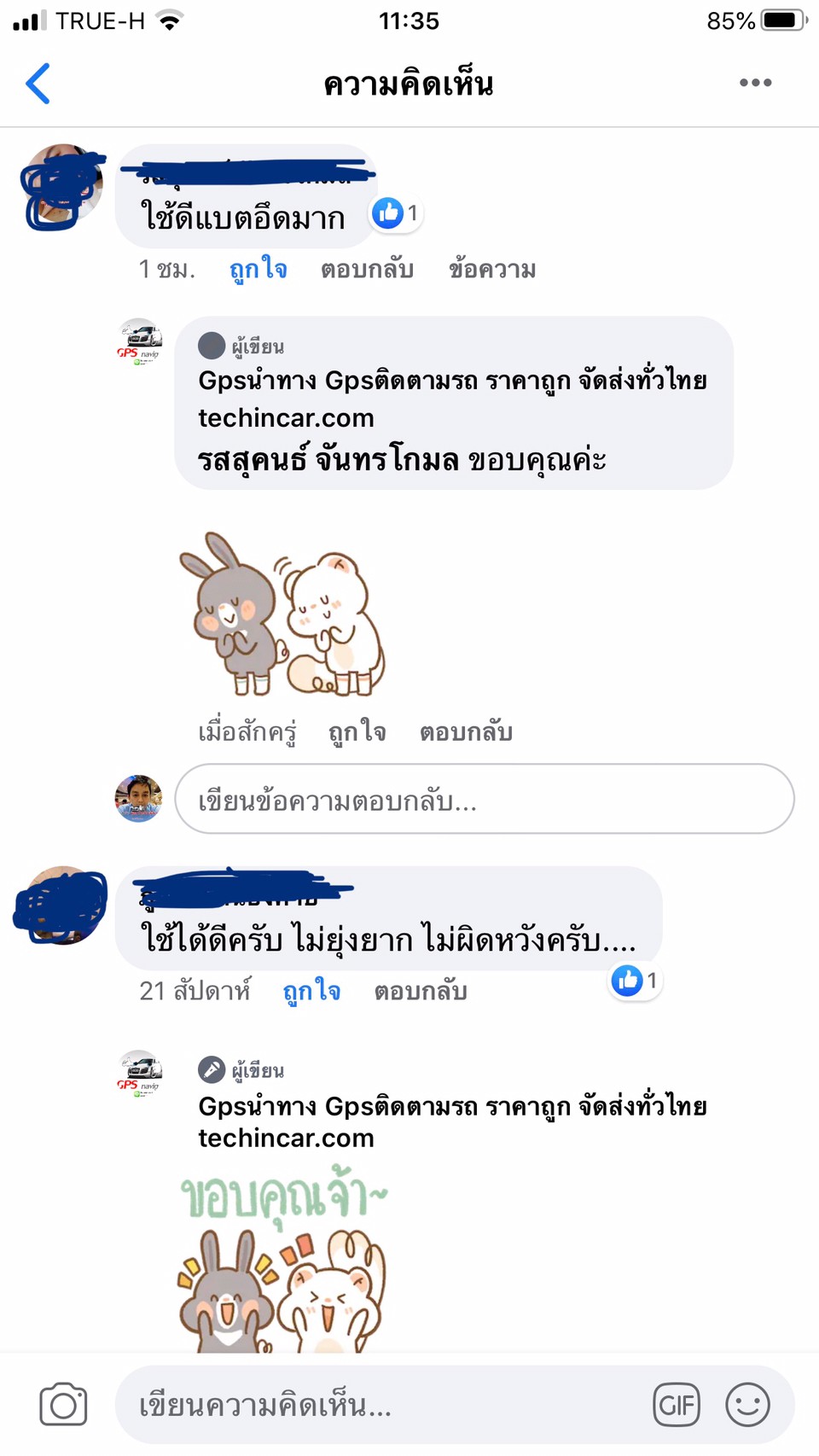Tap ตอบกลับ under the 21 สัปดาห์ comment
The height and width of the screenshot is (1456, 819).
420,992
